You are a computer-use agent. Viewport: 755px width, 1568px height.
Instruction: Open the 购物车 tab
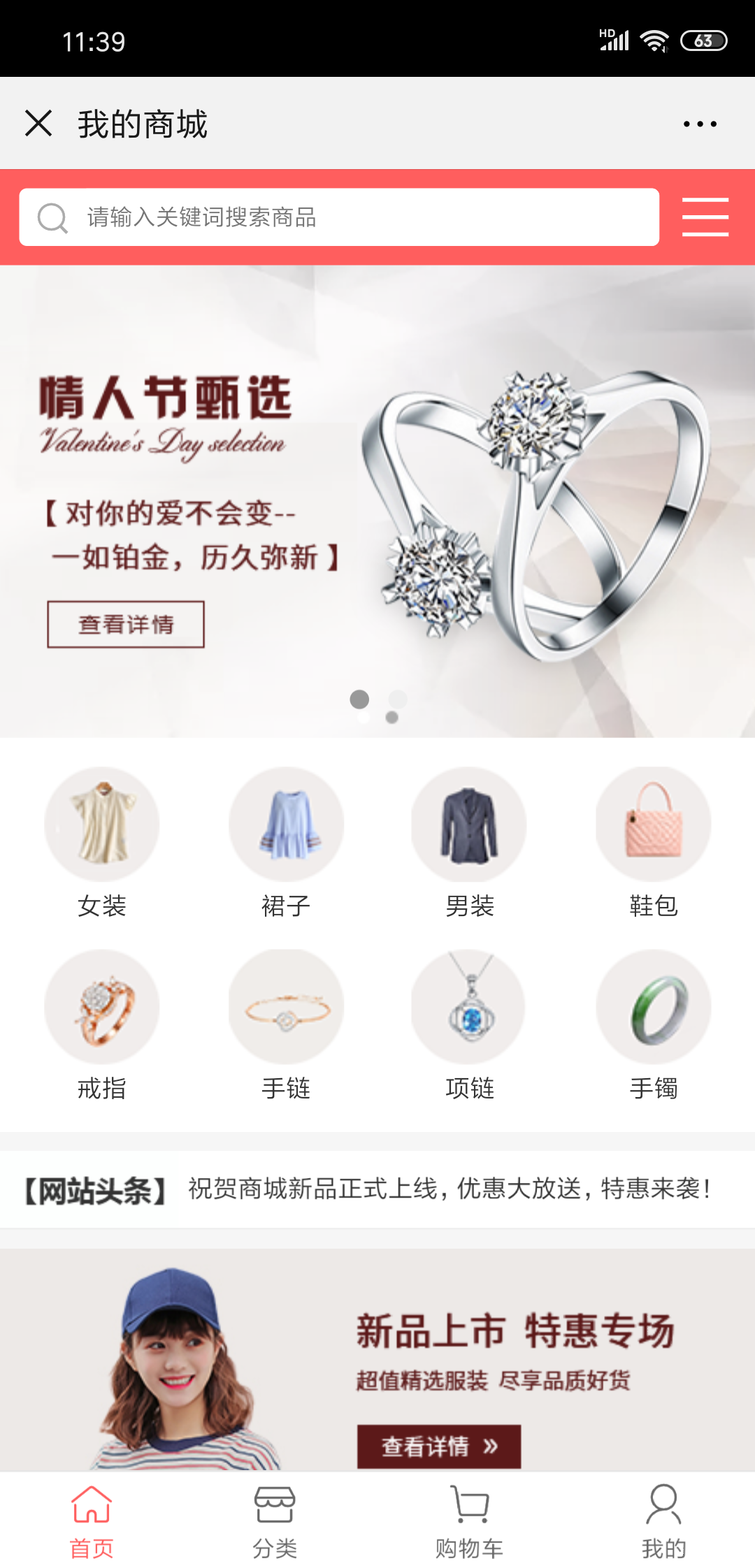tap(469, 1520)
